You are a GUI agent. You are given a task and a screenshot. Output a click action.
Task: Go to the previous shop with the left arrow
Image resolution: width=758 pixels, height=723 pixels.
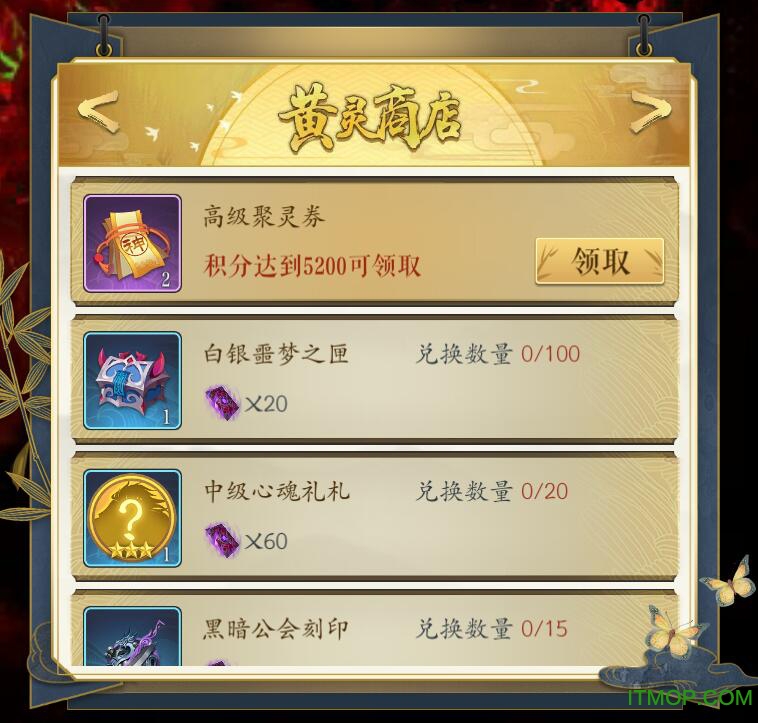[98, 112]
